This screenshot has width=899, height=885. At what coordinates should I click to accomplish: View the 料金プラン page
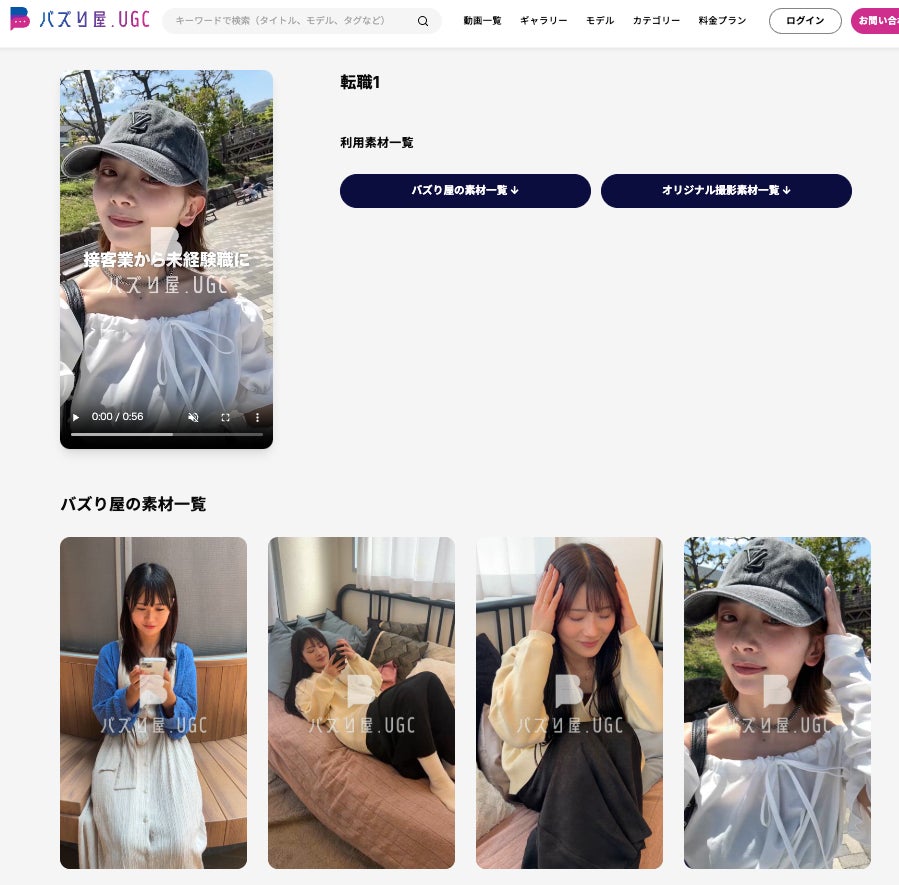click(722, 21)
